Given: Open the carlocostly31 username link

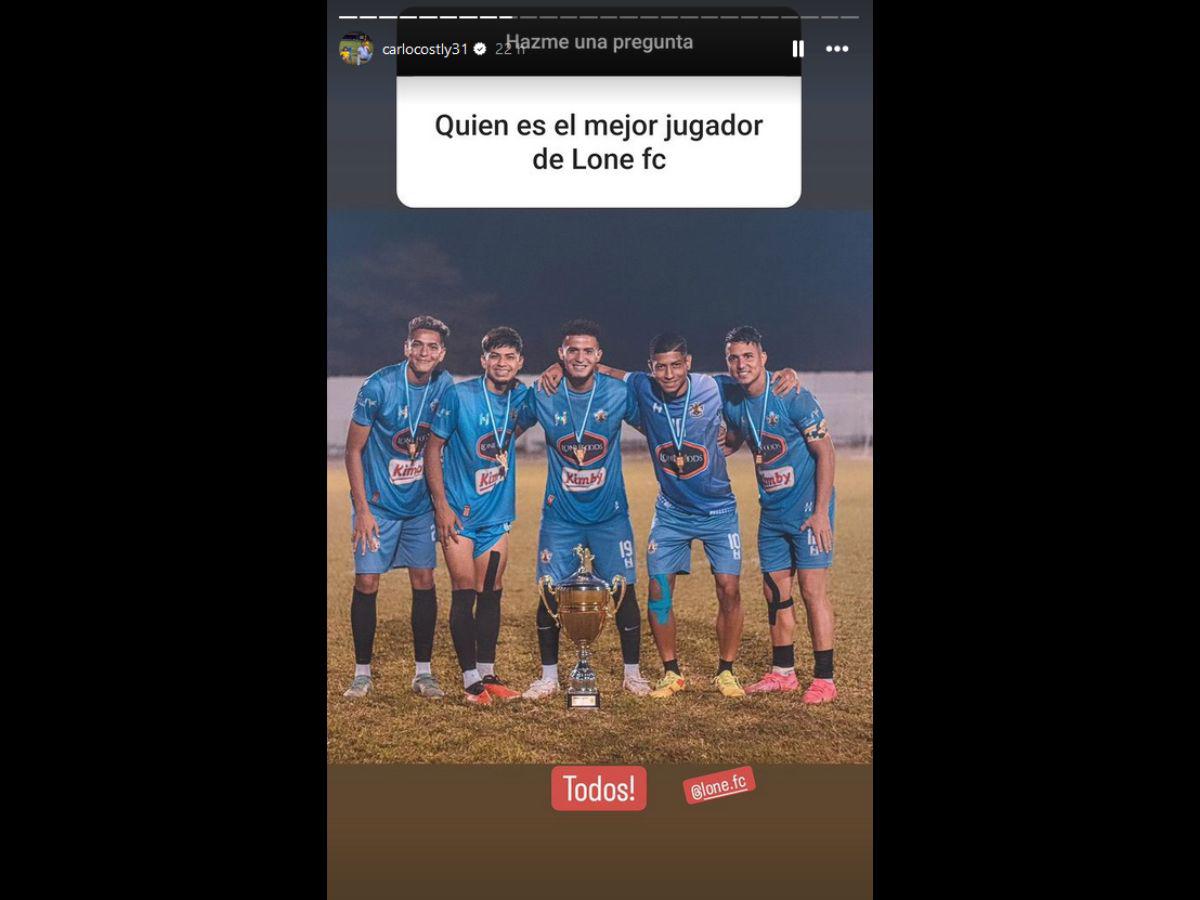Looking at the screenshot, I should point(424,49).
